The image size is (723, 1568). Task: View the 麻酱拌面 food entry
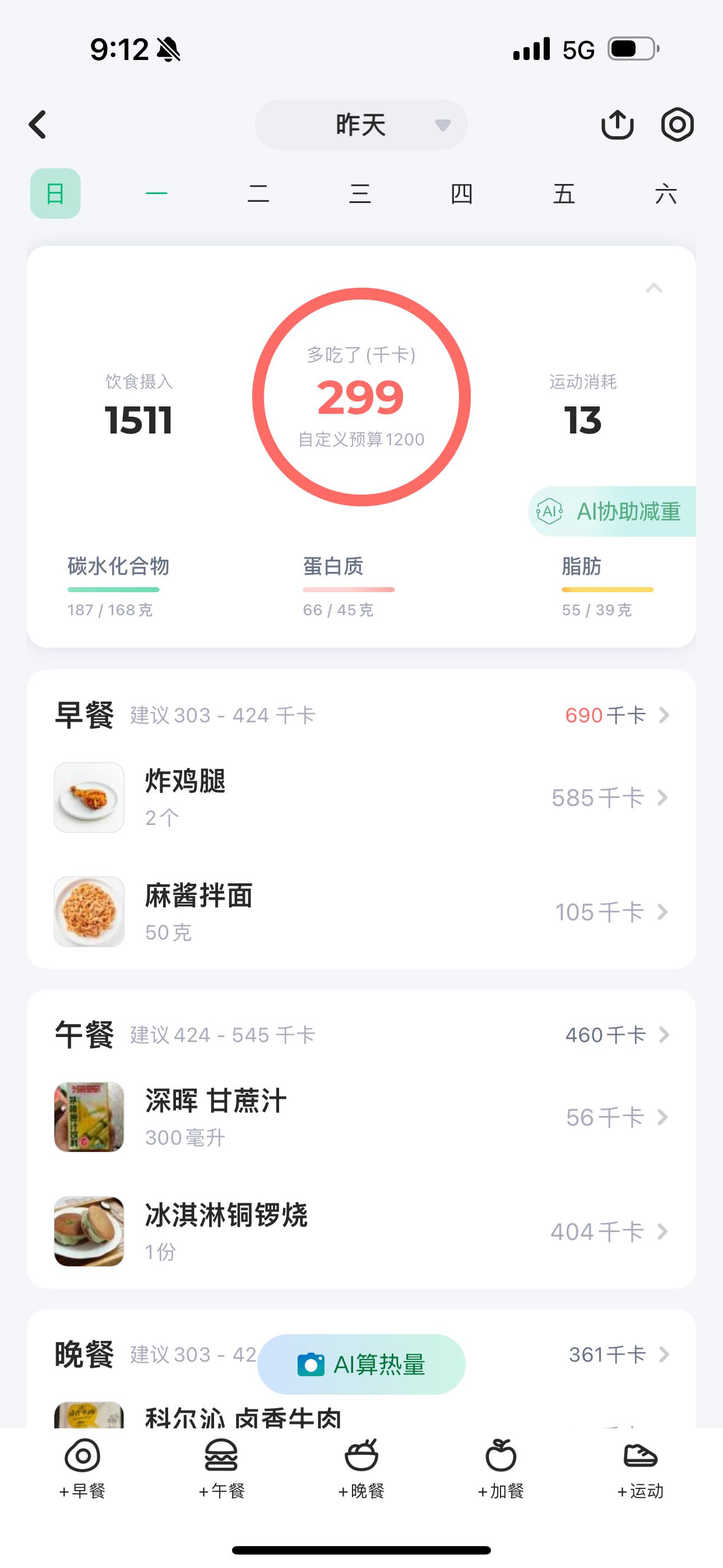tap(361, 912)
